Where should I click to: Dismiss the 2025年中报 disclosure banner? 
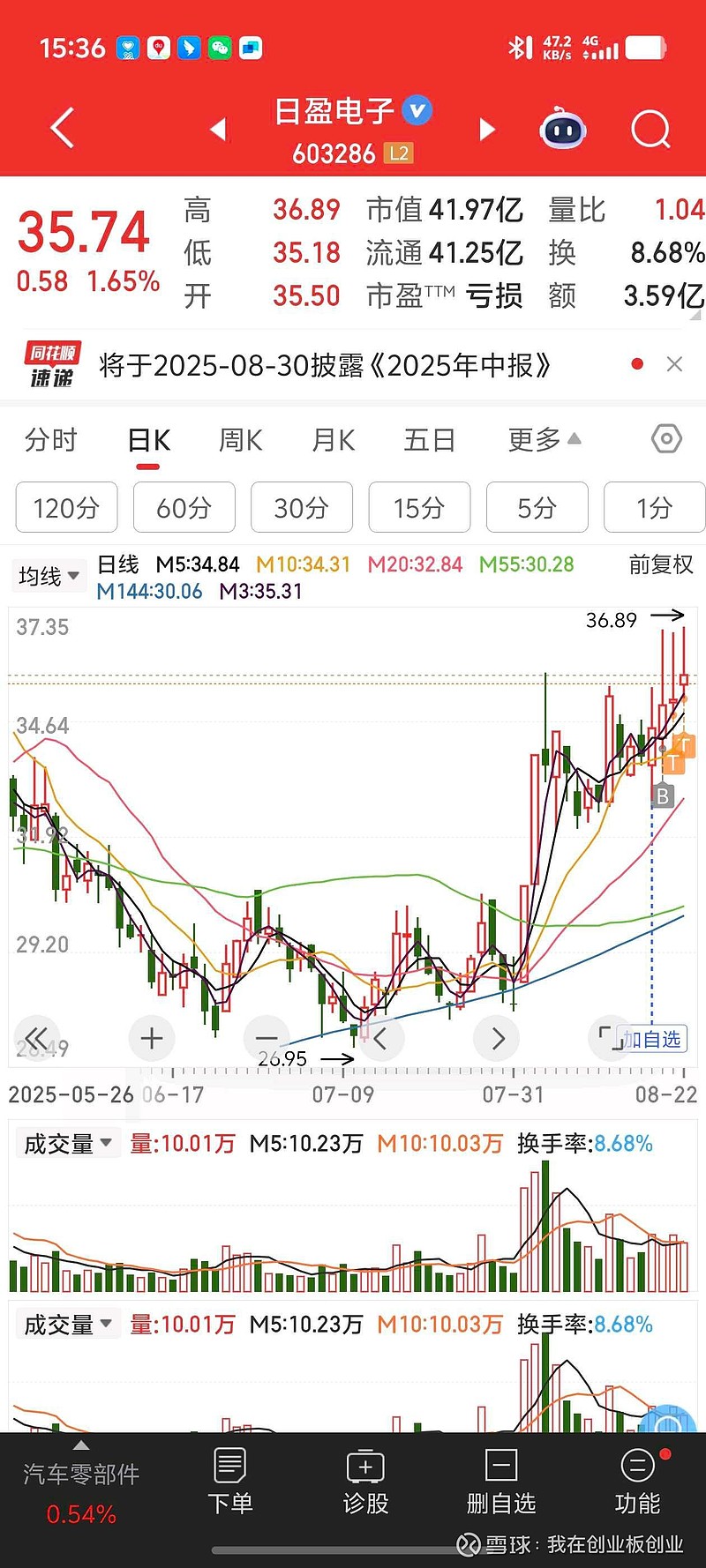pyautogui.click(x=674, y=364)
